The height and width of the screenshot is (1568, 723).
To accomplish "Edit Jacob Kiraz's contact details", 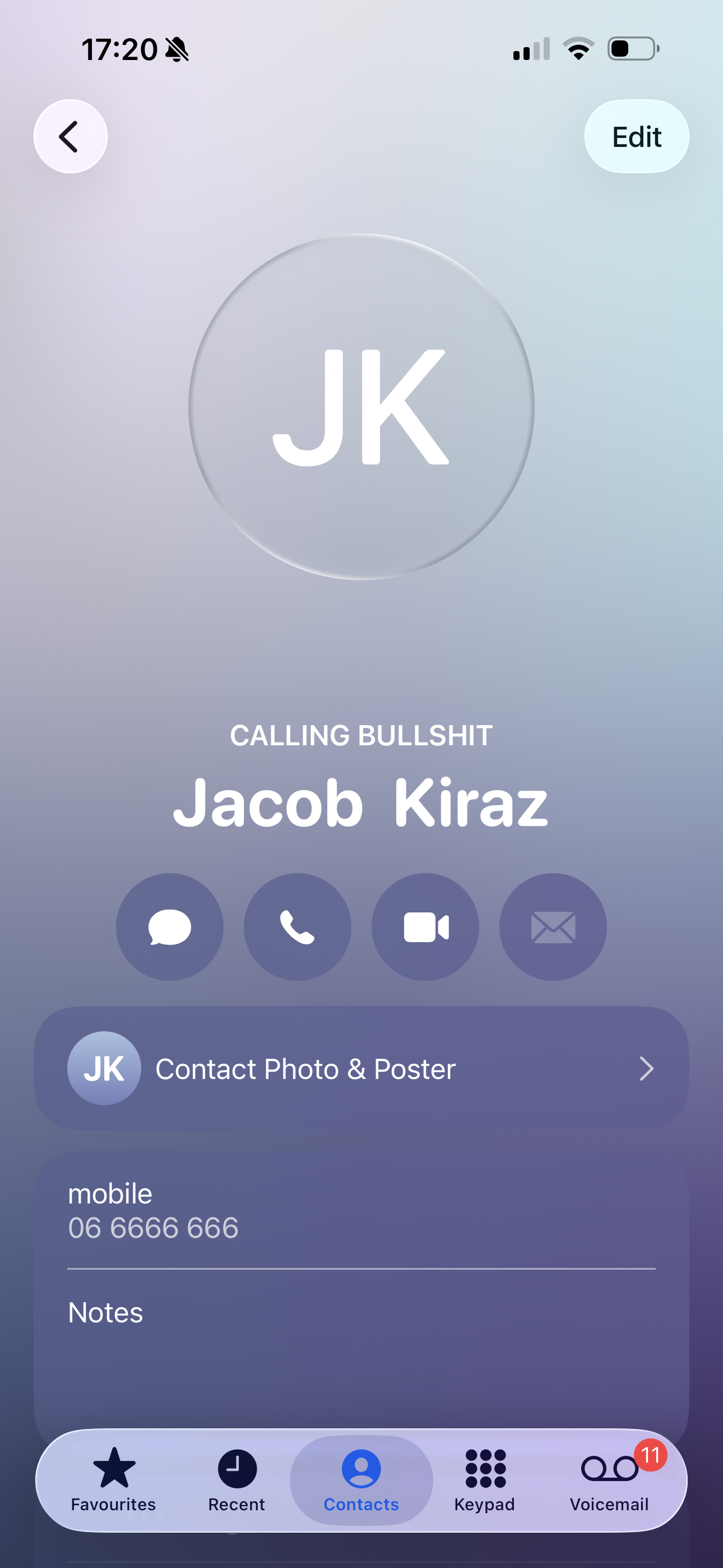I will pos(636,136).
